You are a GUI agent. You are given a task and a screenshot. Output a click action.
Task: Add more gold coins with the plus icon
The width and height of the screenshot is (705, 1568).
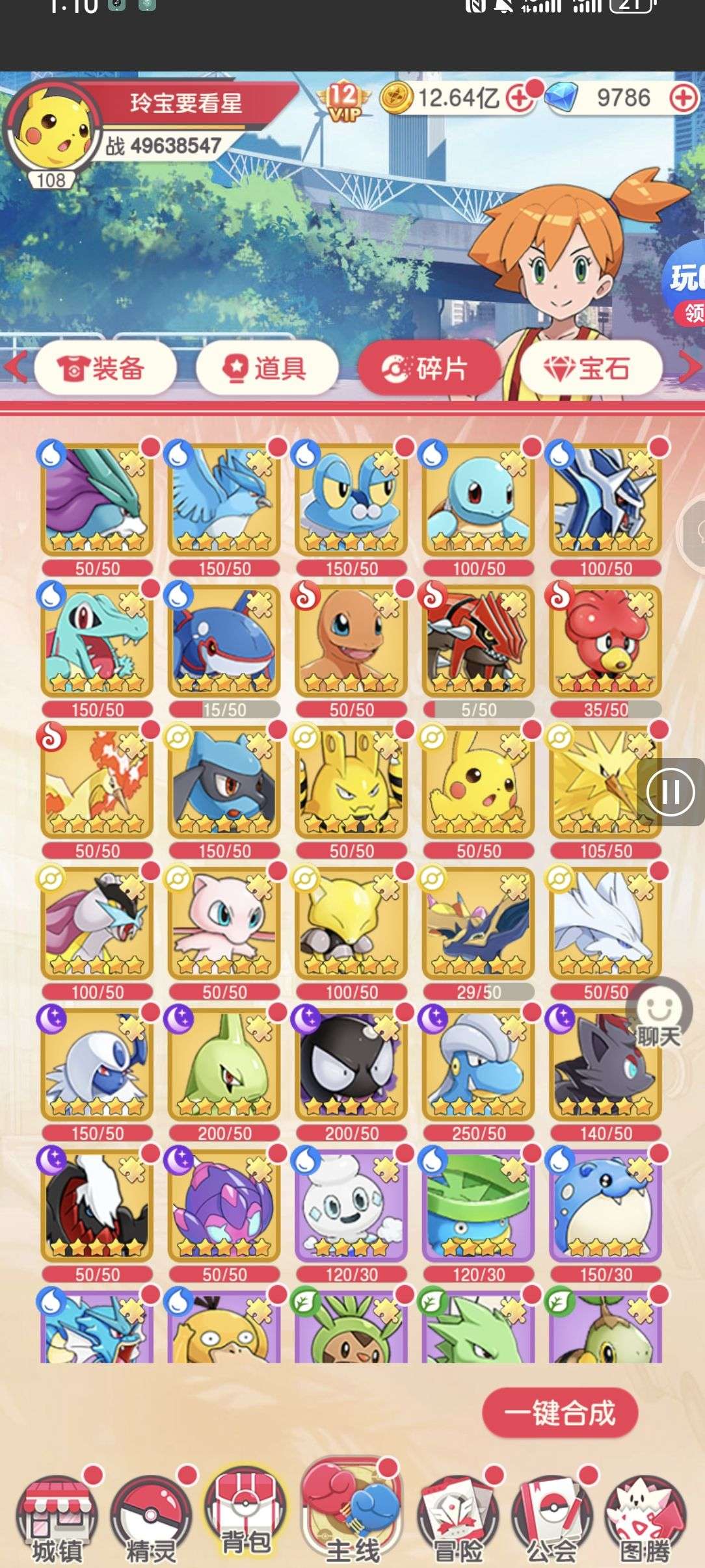(519, 99)
